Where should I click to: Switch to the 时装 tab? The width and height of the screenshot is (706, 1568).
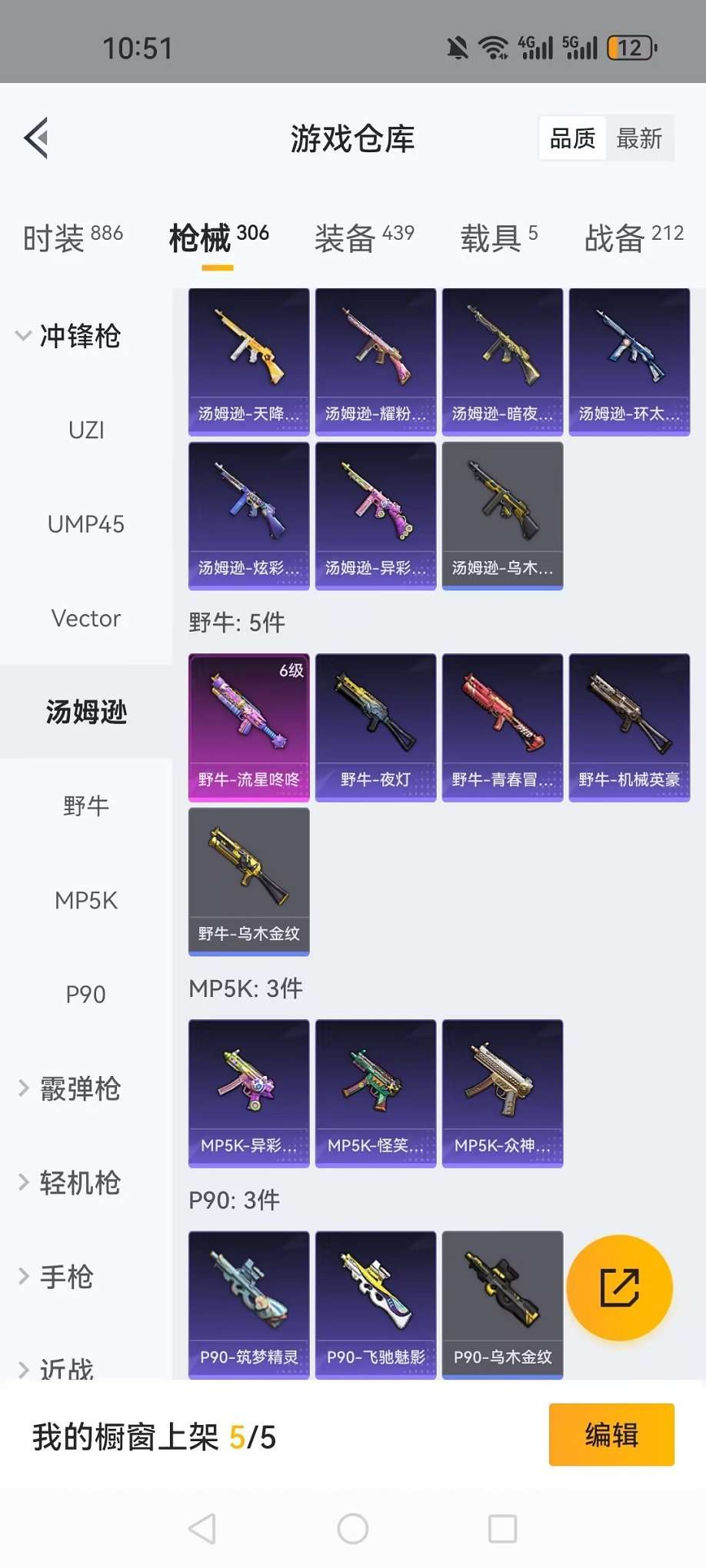pyautogui.click(x=73, y=238)
